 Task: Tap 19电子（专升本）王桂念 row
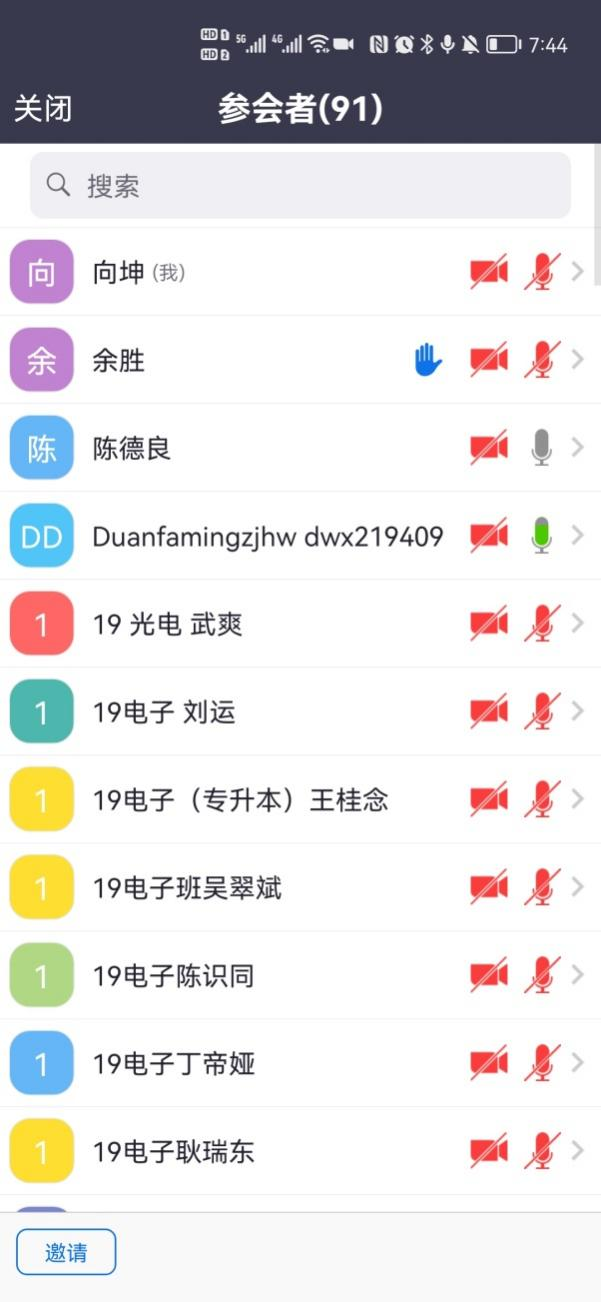tap(300, 800)
